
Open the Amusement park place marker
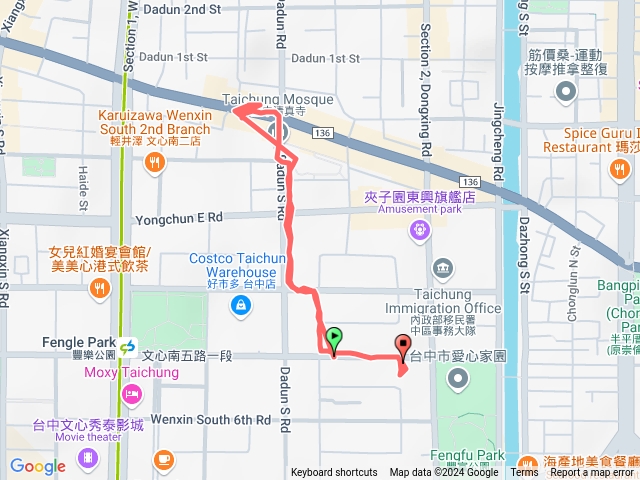tap(418, 231)
